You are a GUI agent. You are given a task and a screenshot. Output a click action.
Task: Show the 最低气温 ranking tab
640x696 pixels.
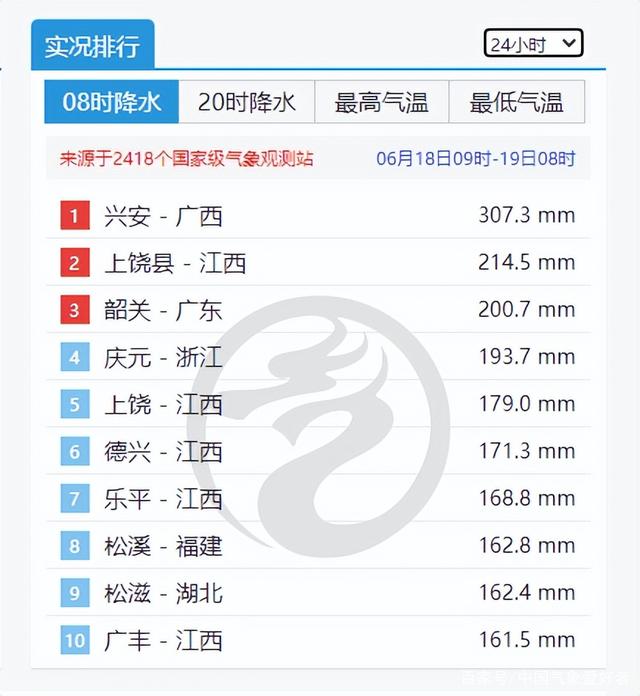(516, 102)
